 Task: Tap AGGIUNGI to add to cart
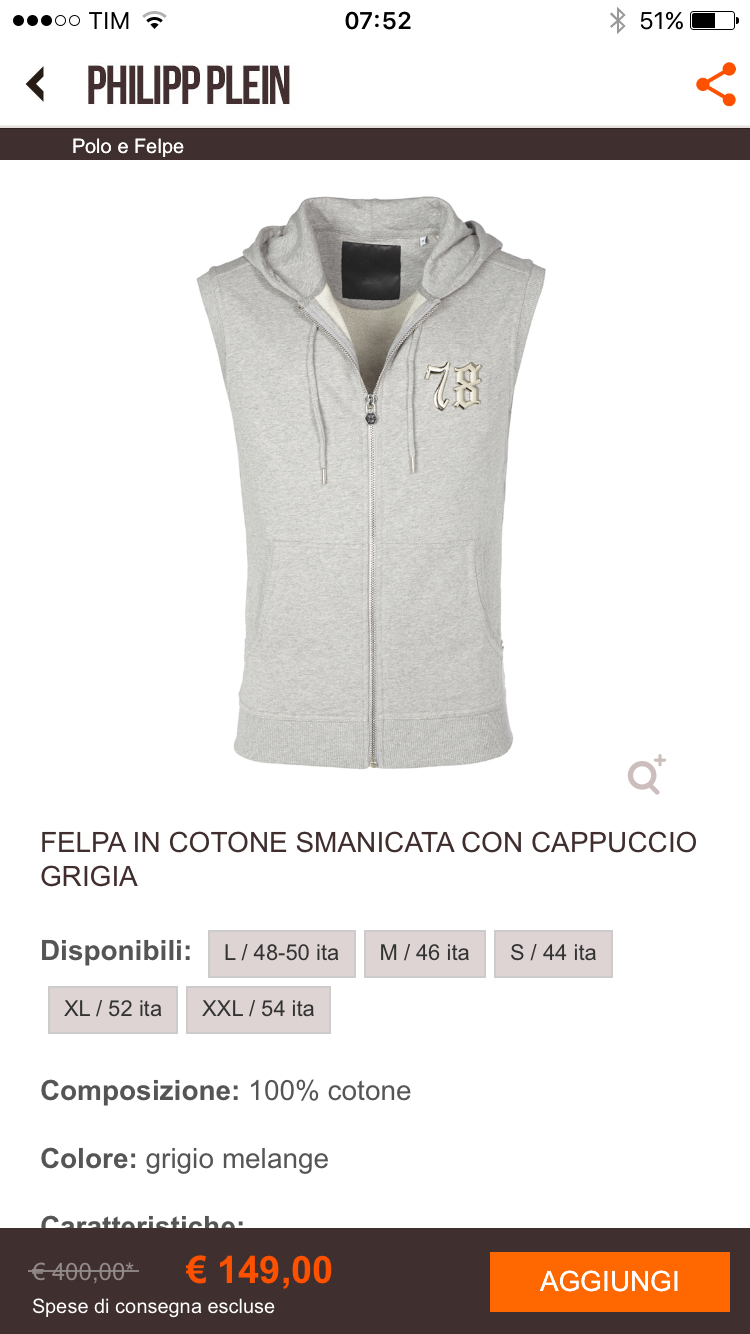609,1281
